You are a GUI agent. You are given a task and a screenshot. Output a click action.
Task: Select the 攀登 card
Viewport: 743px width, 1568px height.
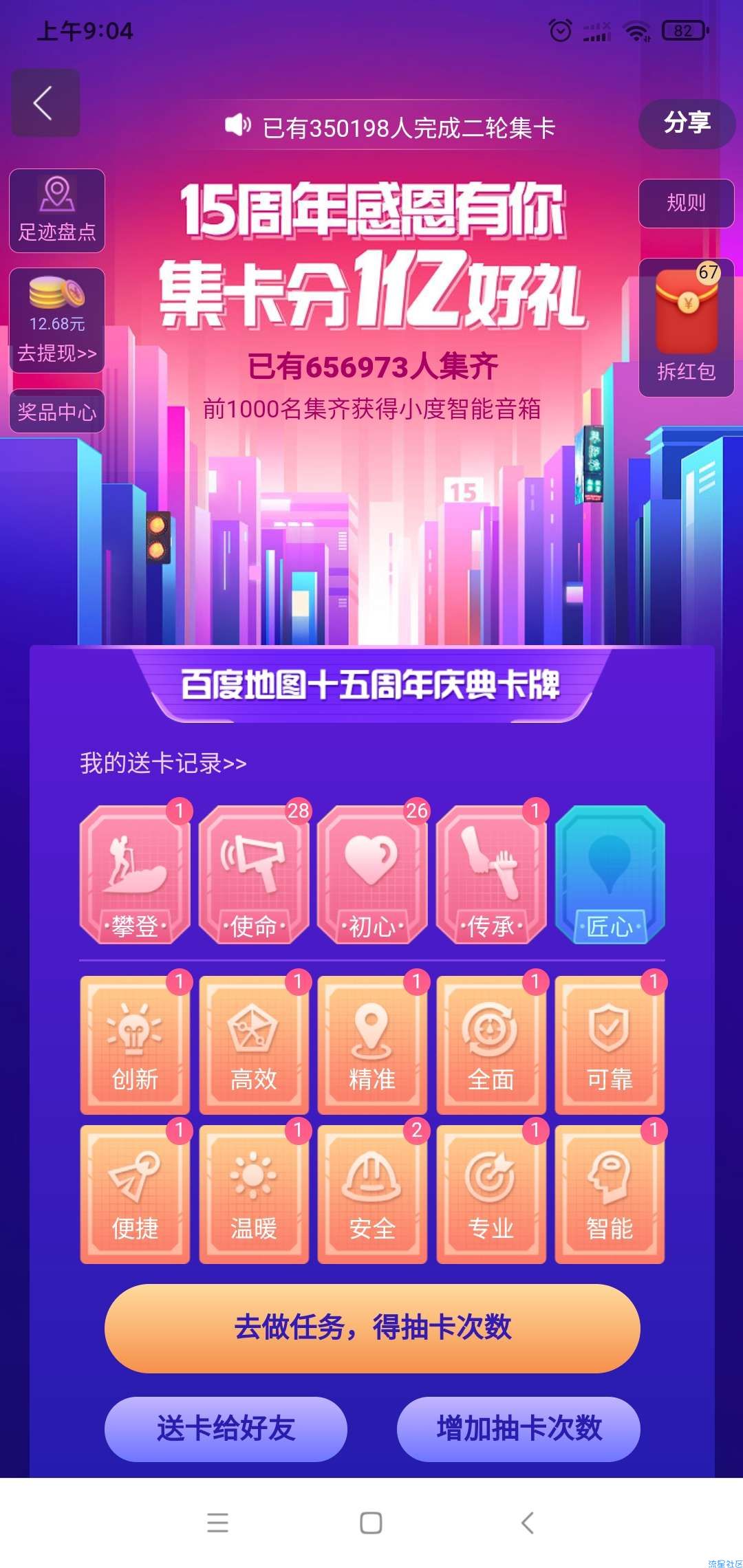tap(135, 875)
